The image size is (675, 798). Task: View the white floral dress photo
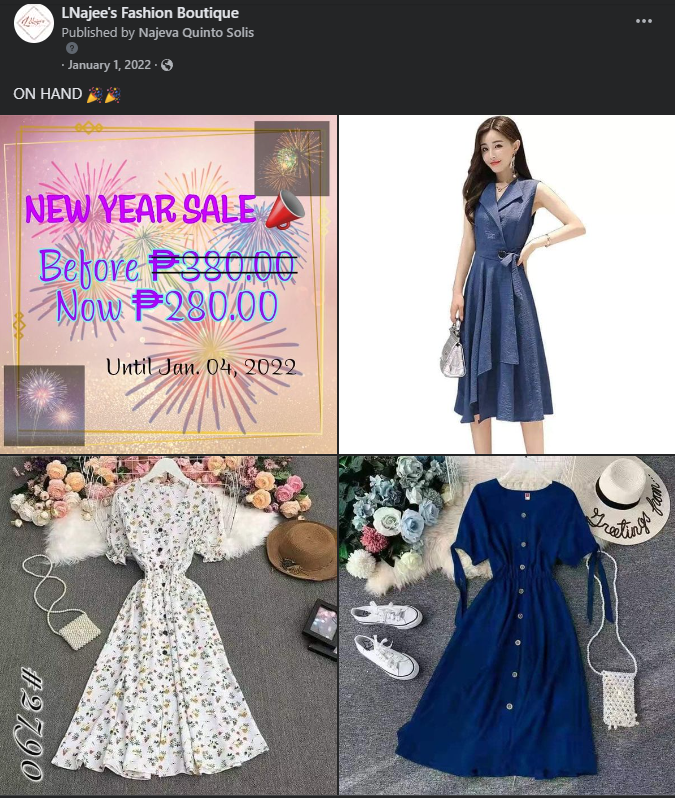click(169, 625)
